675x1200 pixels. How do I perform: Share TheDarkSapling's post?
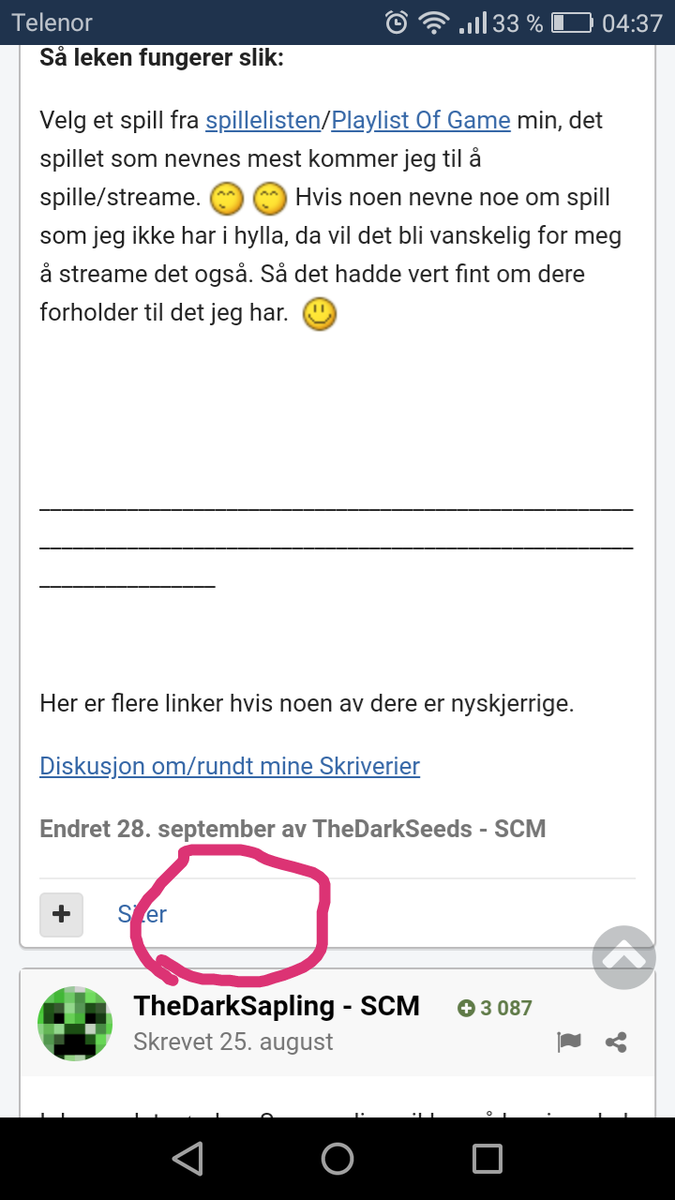click(617, 1042)
